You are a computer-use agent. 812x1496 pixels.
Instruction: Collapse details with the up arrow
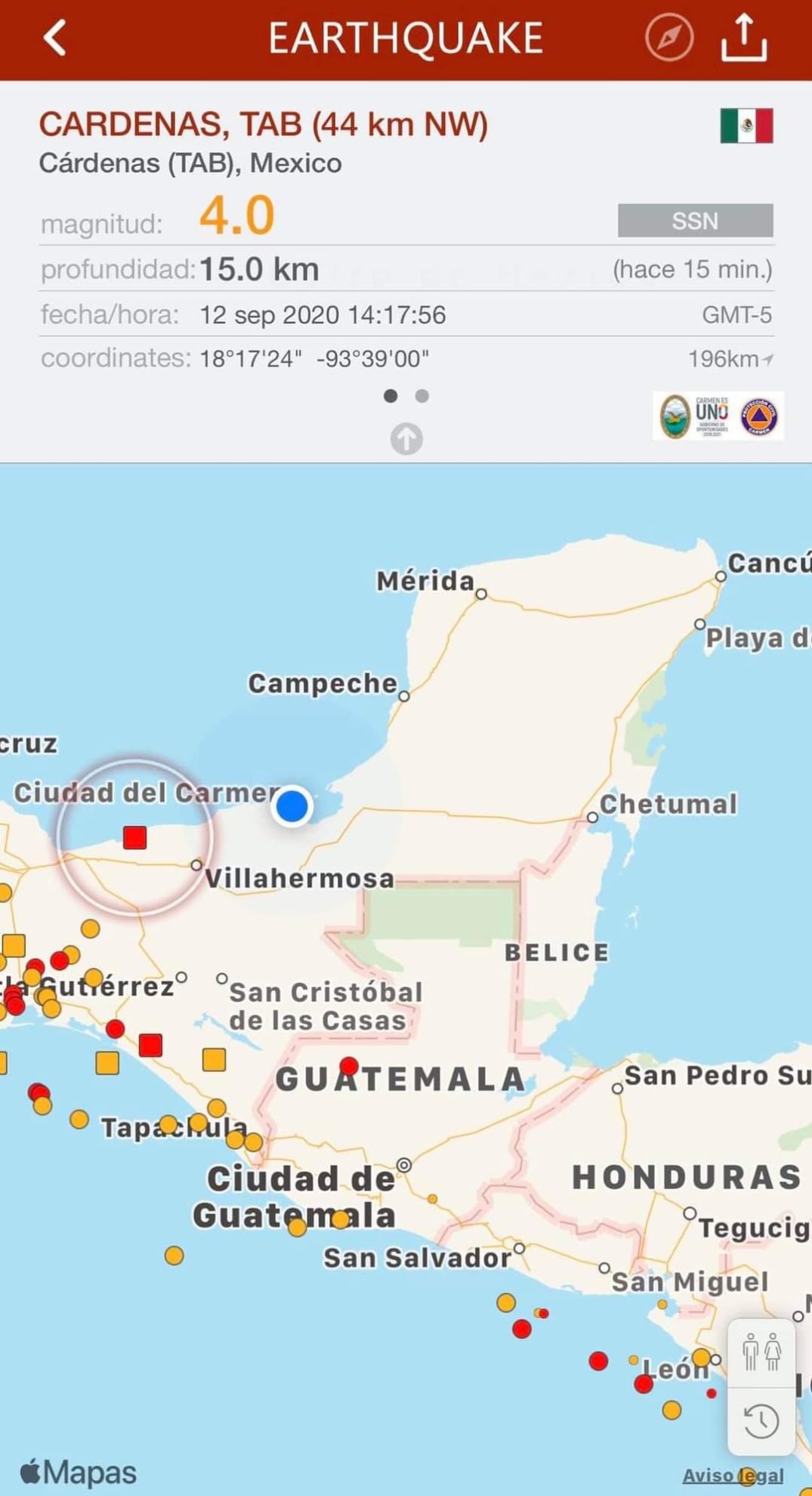[406, 439]
